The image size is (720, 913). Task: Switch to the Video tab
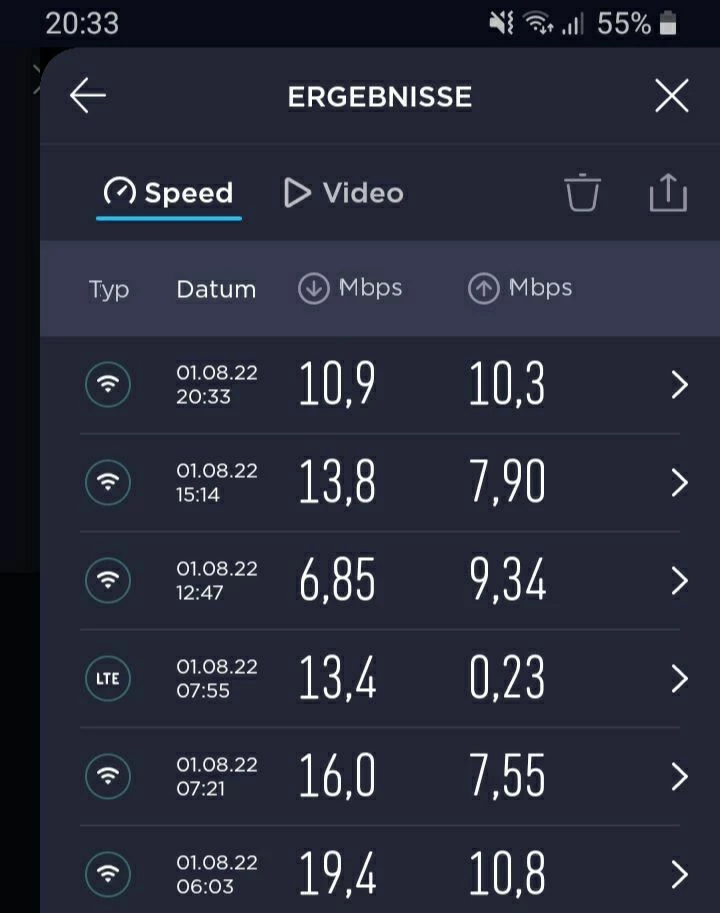click(x=343, y=193)
